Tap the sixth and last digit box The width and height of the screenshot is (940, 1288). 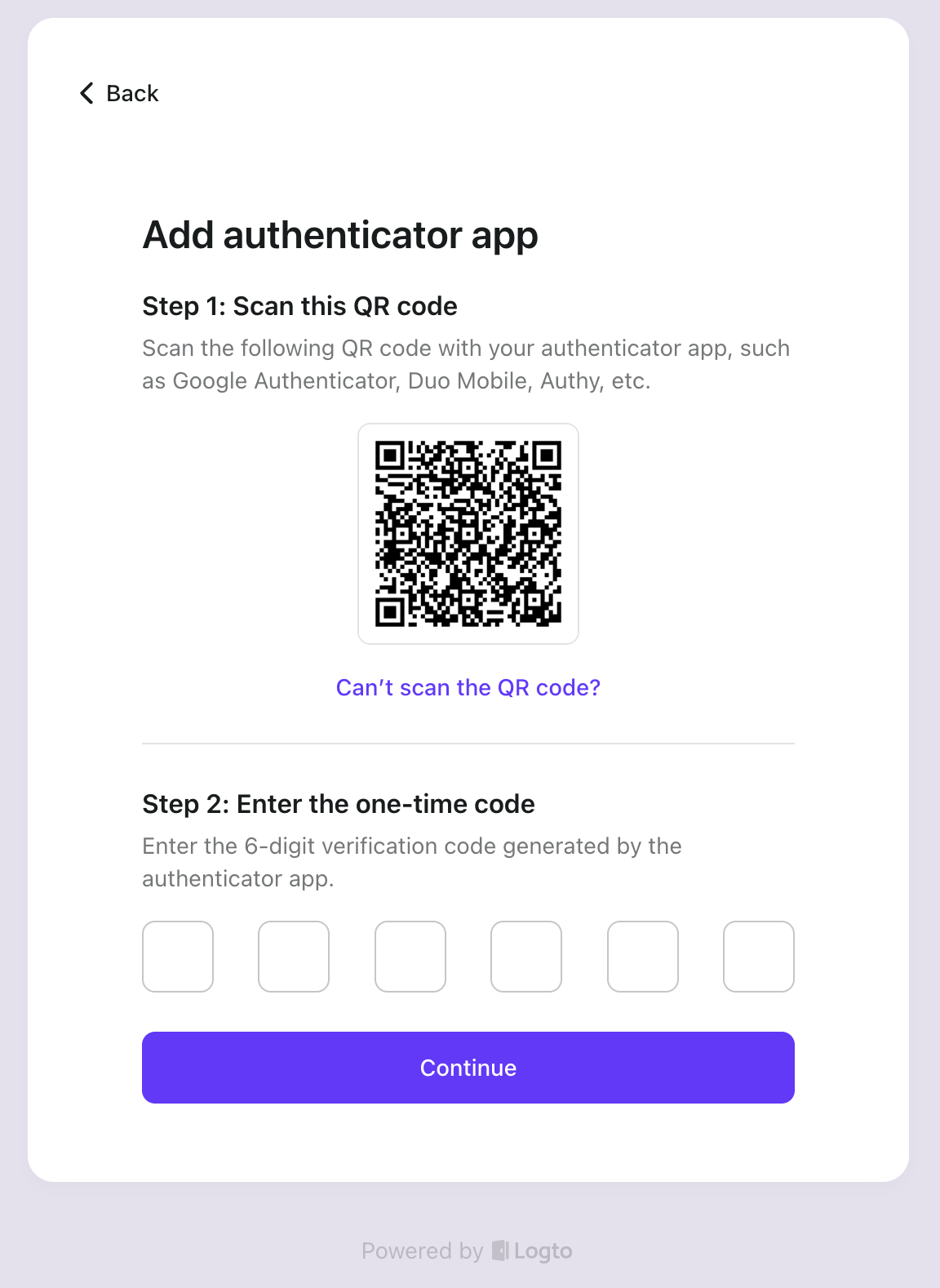(759, 957)
